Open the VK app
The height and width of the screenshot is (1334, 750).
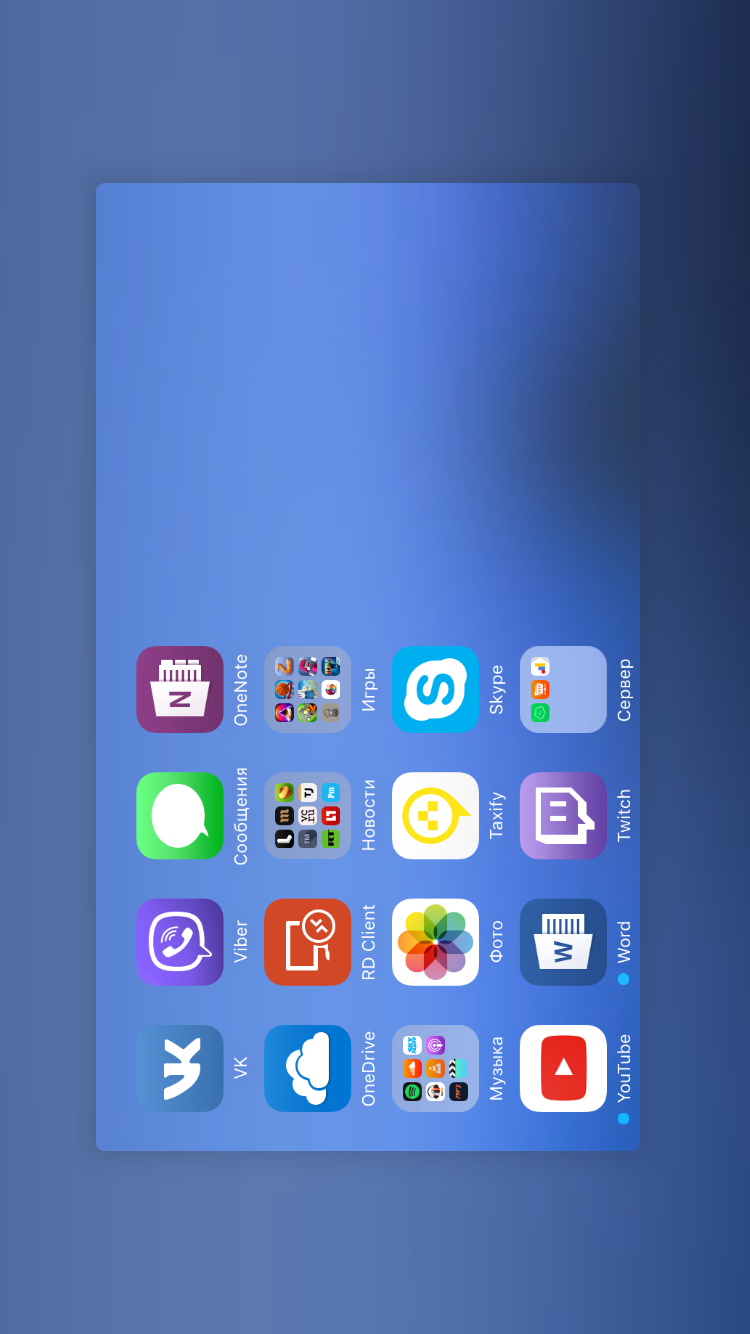[x=180, y=1068]
